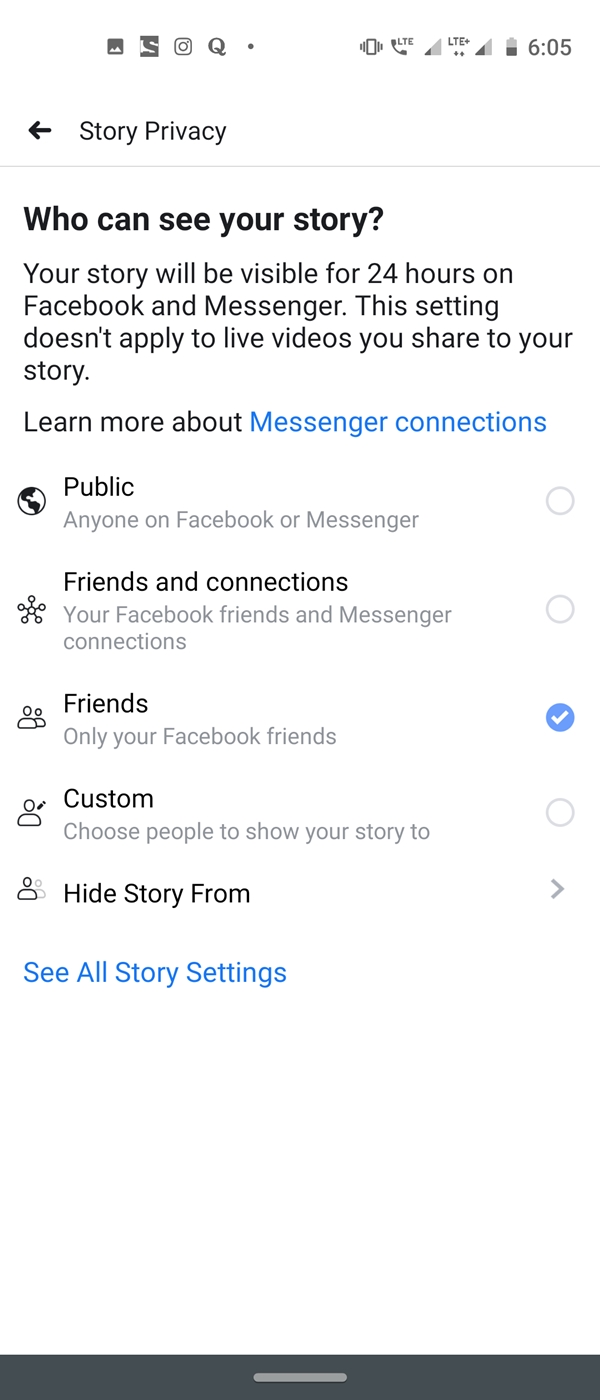Select the Public privacy option
This screenshot has height=1400, width=600.
[x=559, y=501]
